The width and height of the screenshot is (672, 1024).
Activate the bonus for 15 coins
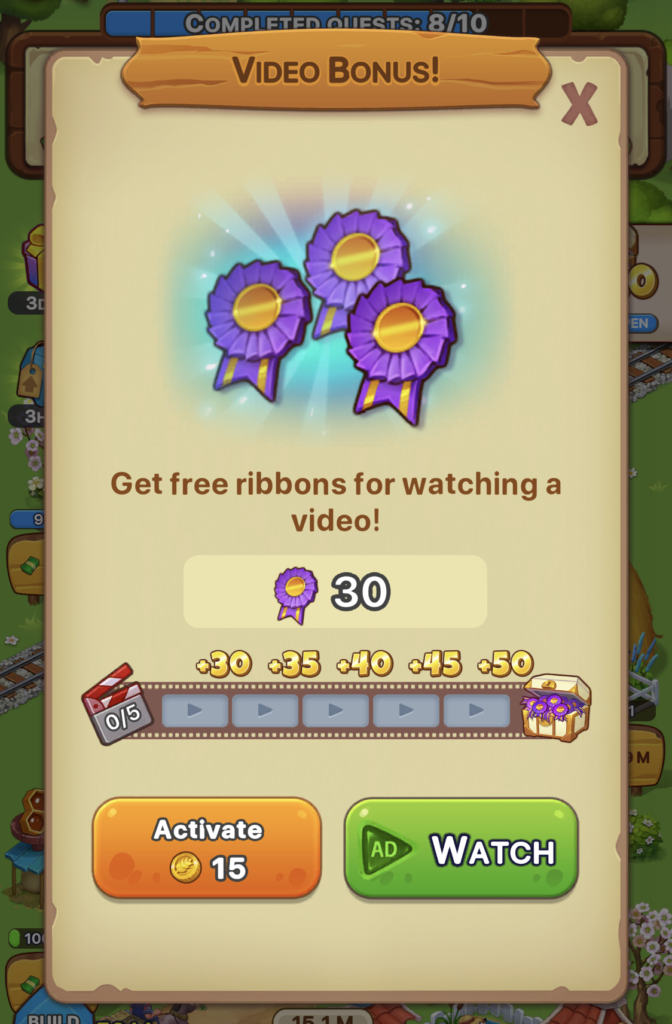point(207,848)
